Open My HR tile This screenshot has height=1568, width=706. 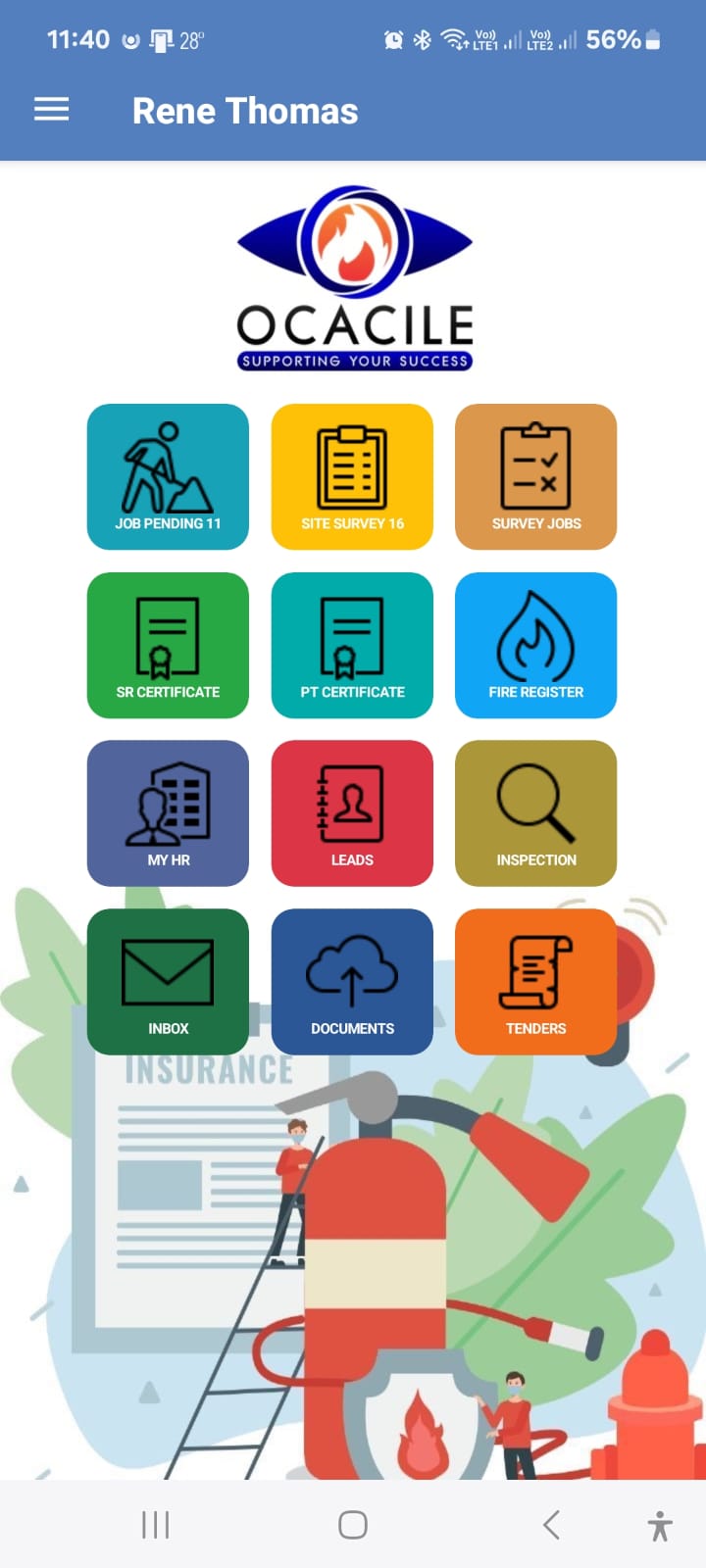click(x=168, y=813)
